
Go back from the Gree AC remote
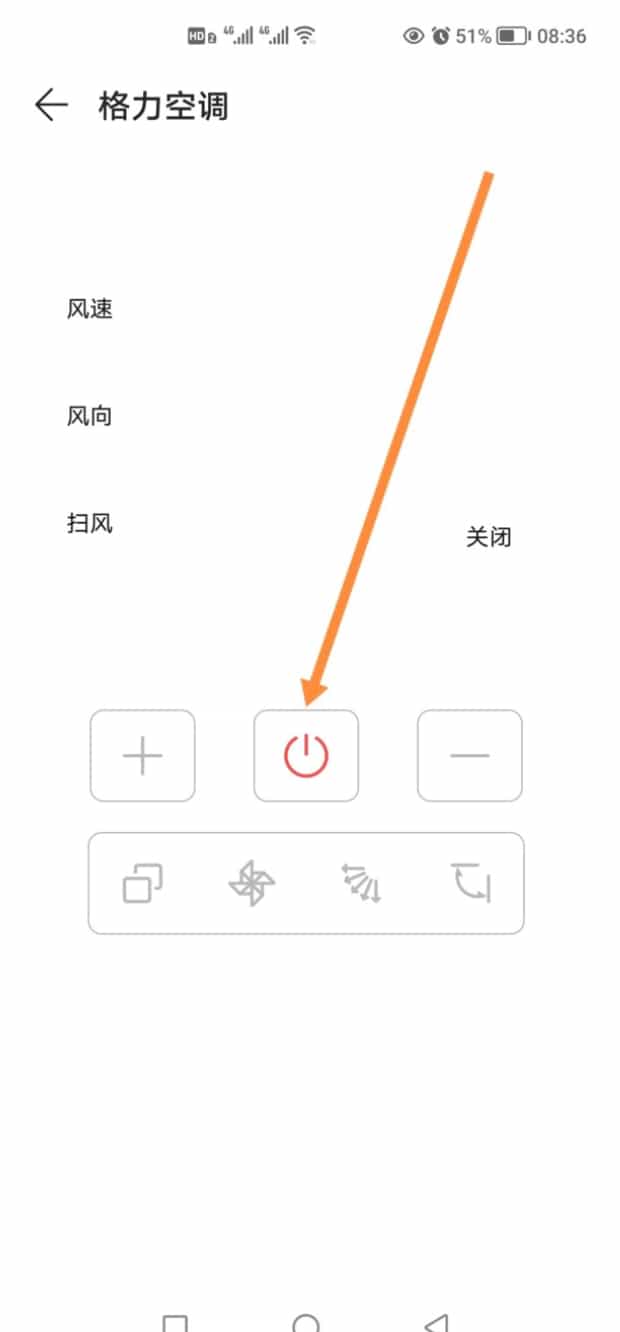point(50,105)
